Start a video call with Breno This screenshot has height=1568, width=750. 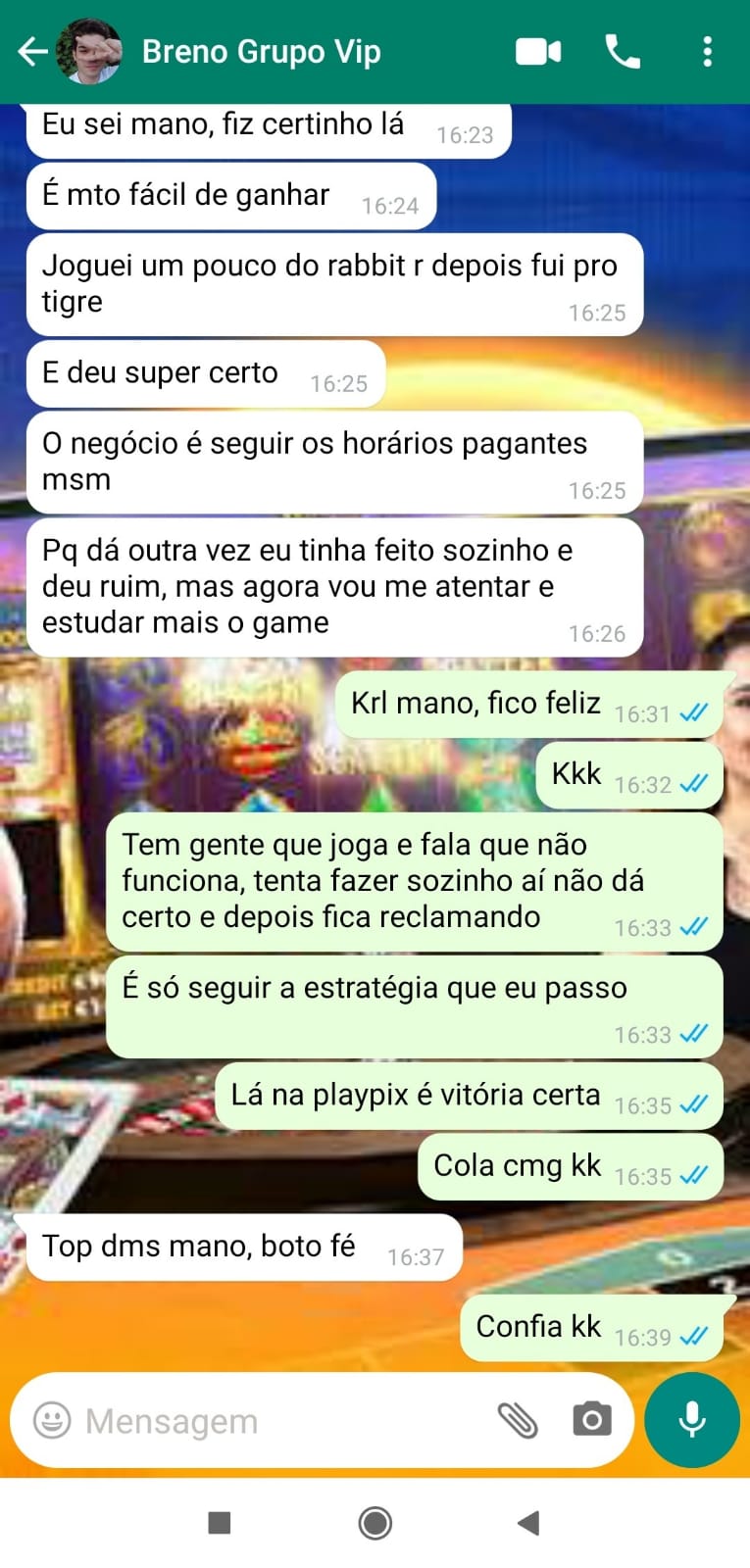point(538,52)
